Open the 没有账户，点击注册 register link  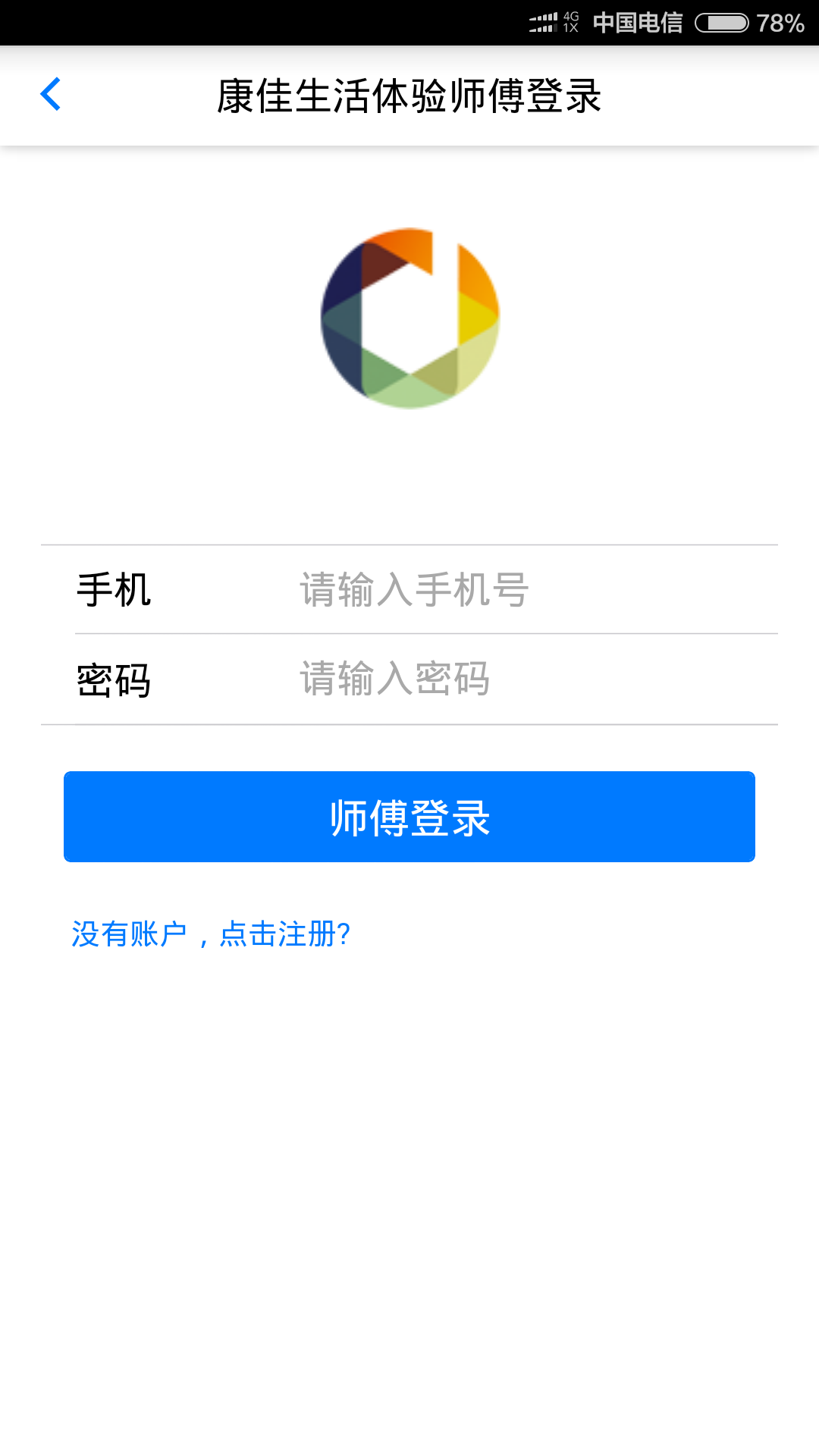pos(211,934)
